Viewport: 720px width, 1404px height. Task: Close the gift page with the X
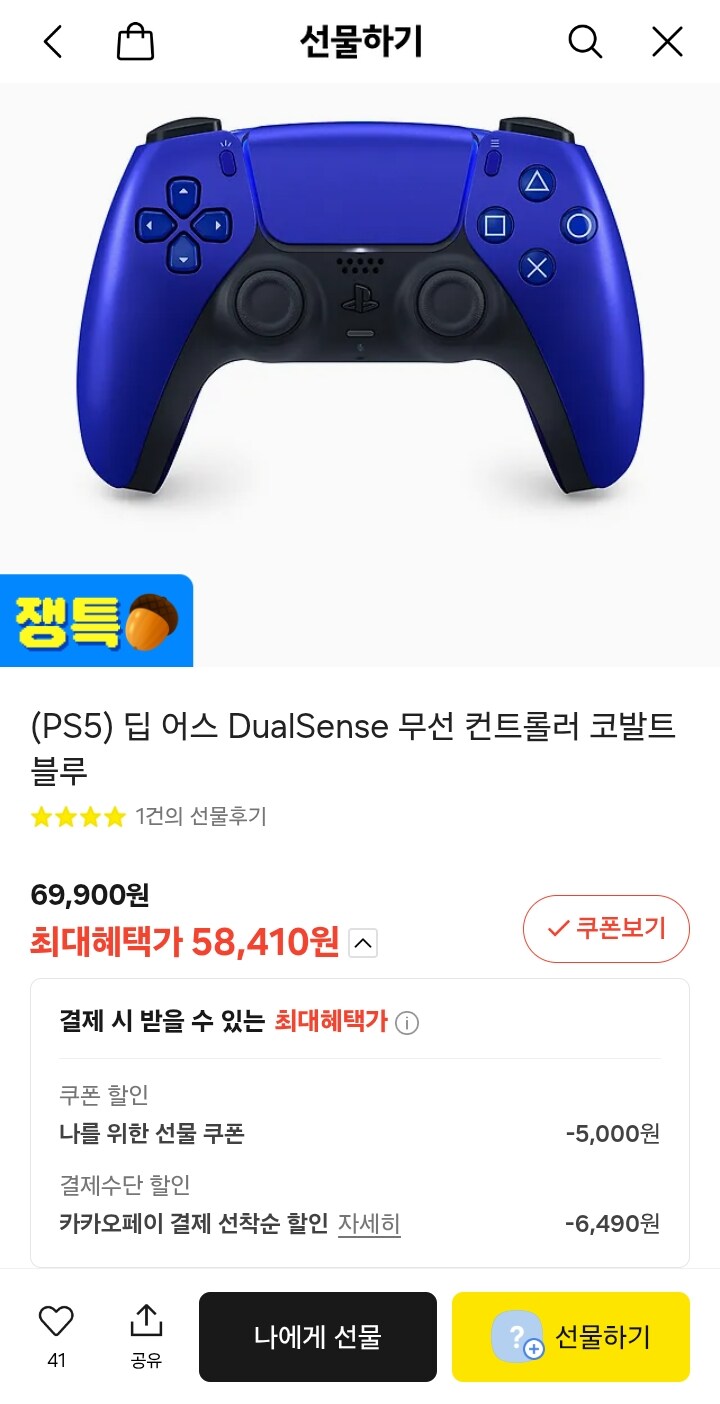(665, 41)
